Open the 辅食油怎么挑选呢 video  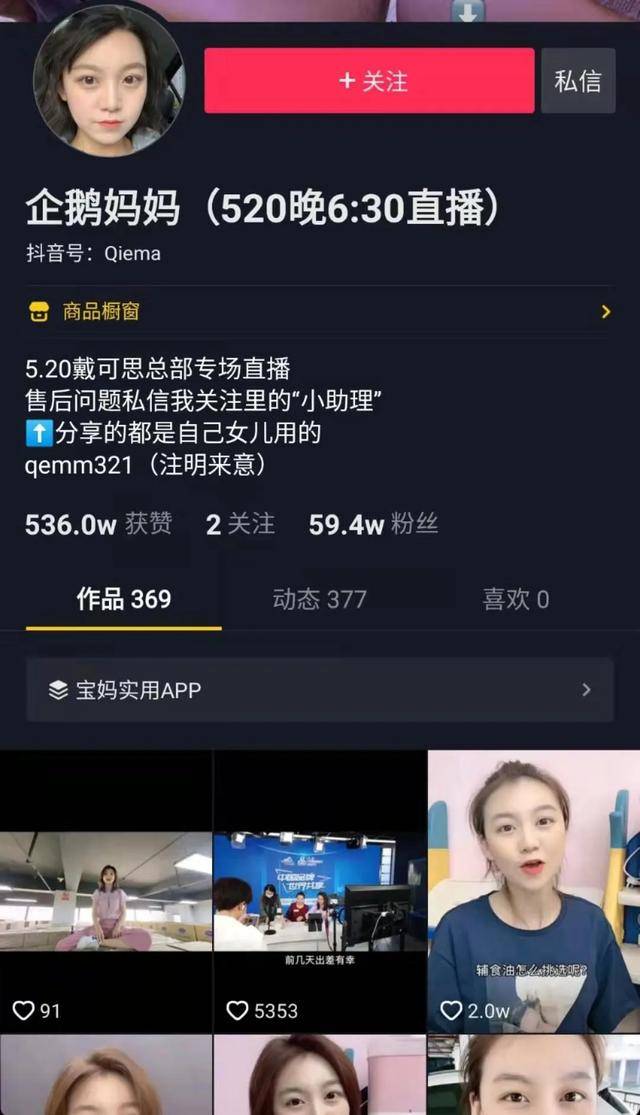pos(534,891)
